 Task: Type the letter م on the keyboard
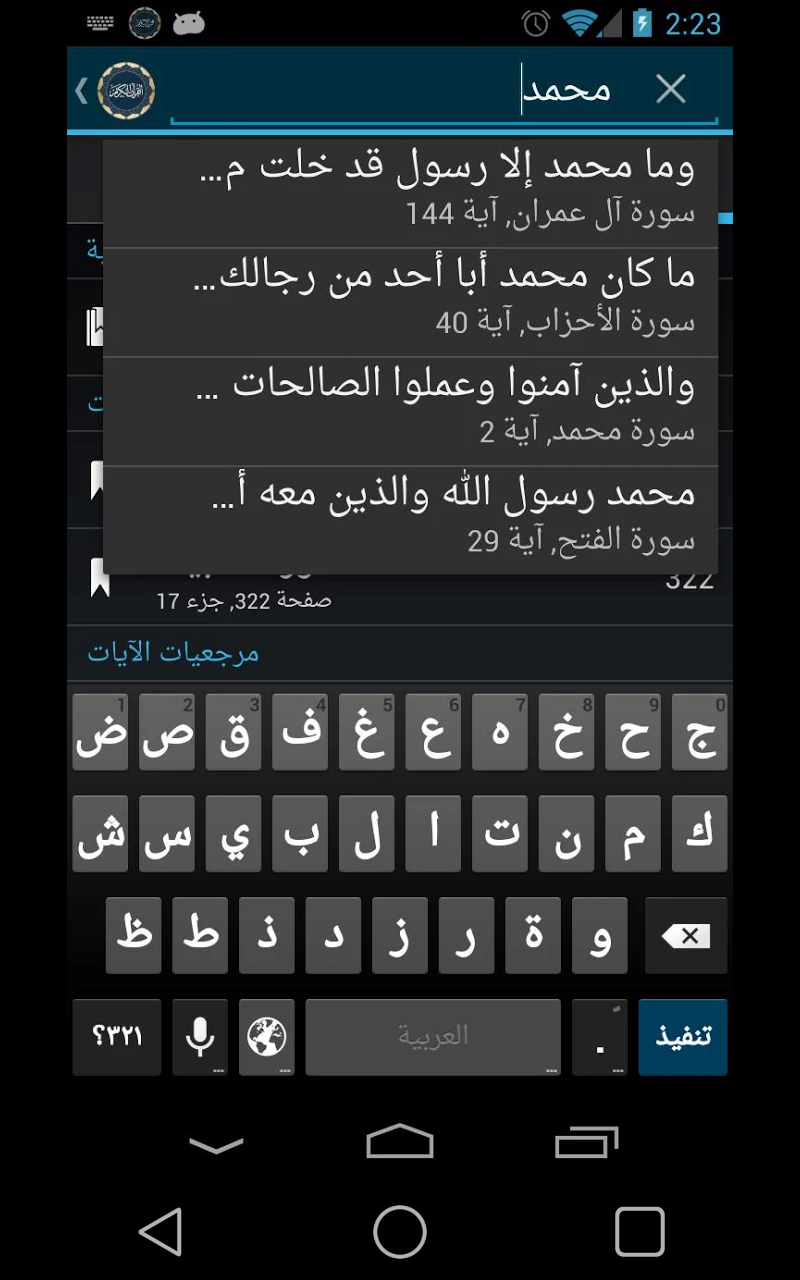click(633, 834)
